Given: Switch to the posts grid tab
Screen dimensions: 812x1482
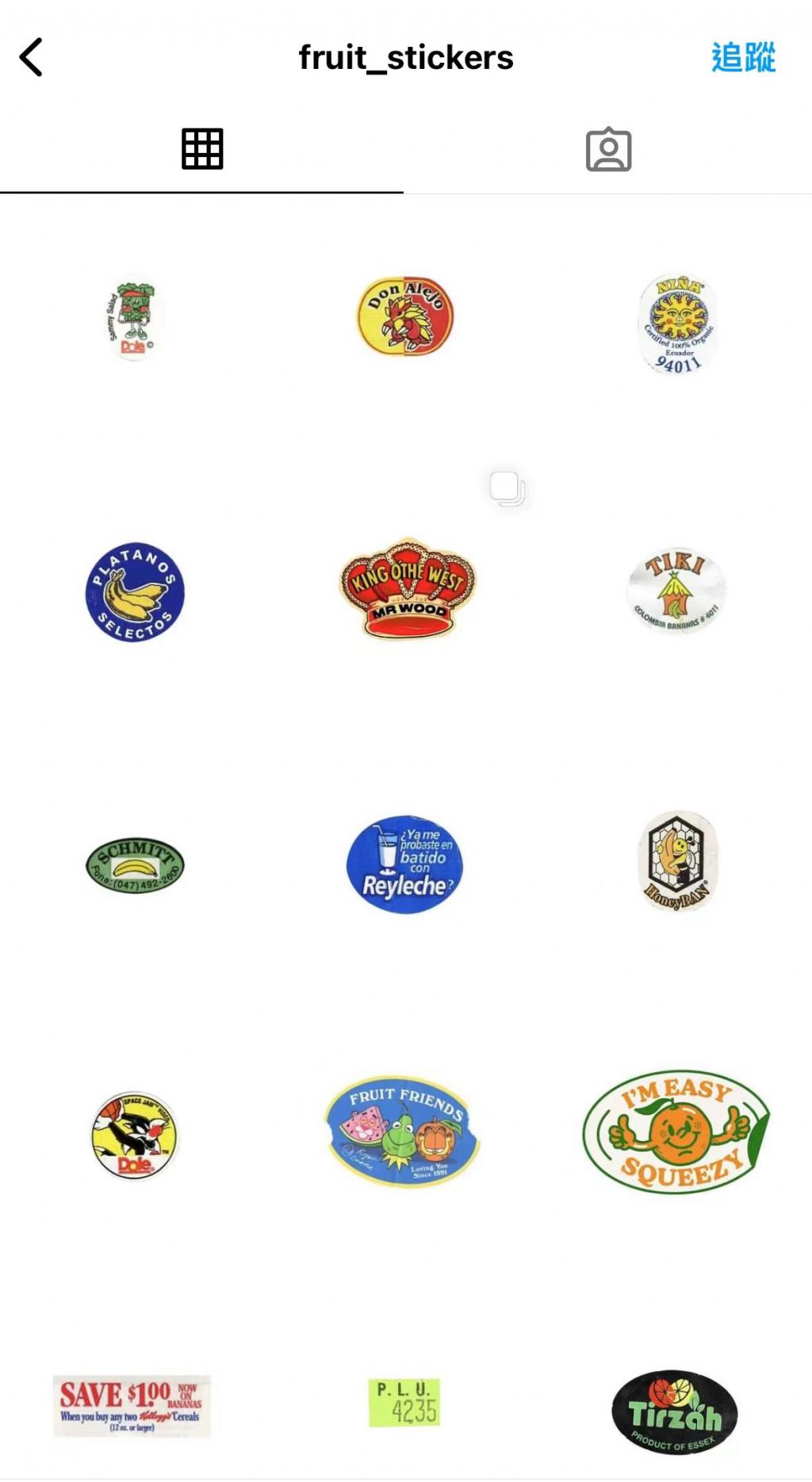Looking at the screenshot, I should 202,149.
